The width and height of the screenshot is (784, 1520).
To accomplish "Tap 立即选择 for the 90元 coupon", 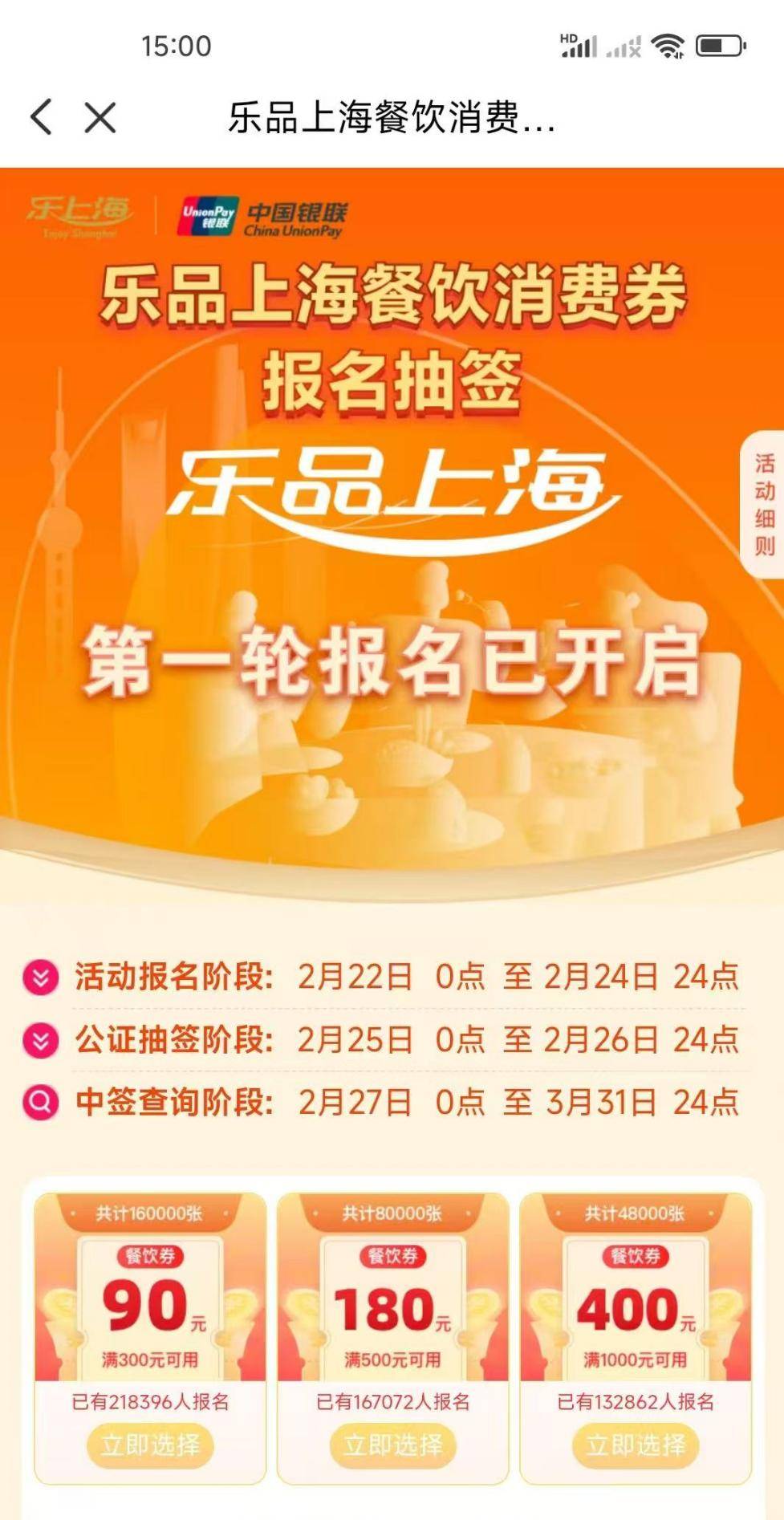I will pos(150,1445).
